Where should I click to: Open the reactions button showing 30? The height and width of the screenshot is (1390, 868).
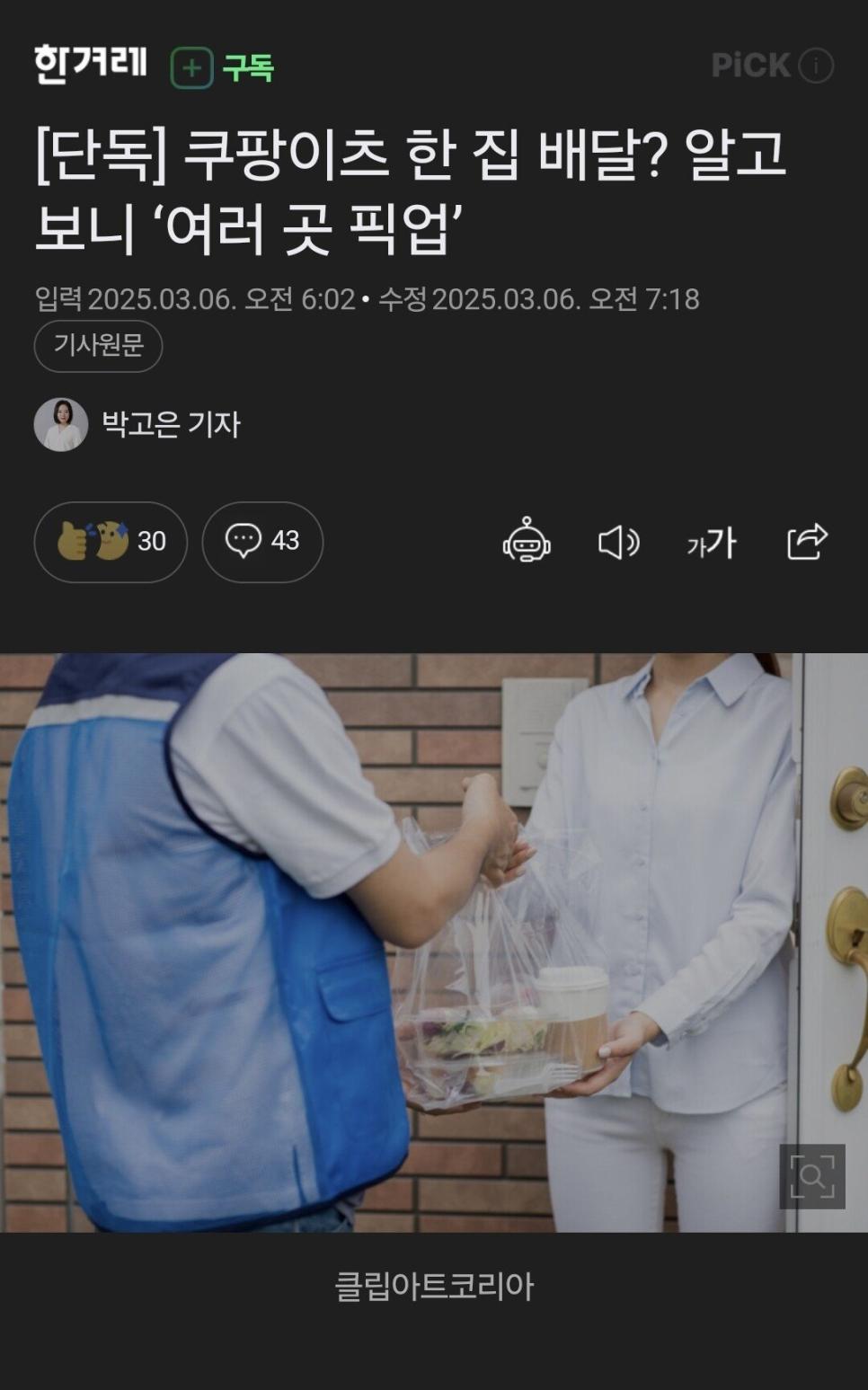tap(111, 542)
